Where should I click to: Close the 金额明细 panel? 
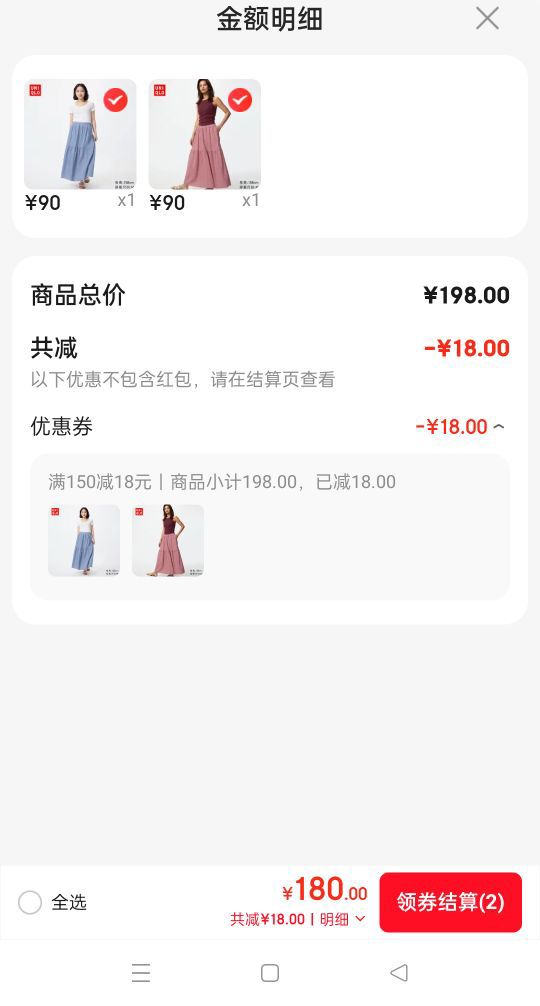click(487, 19)
